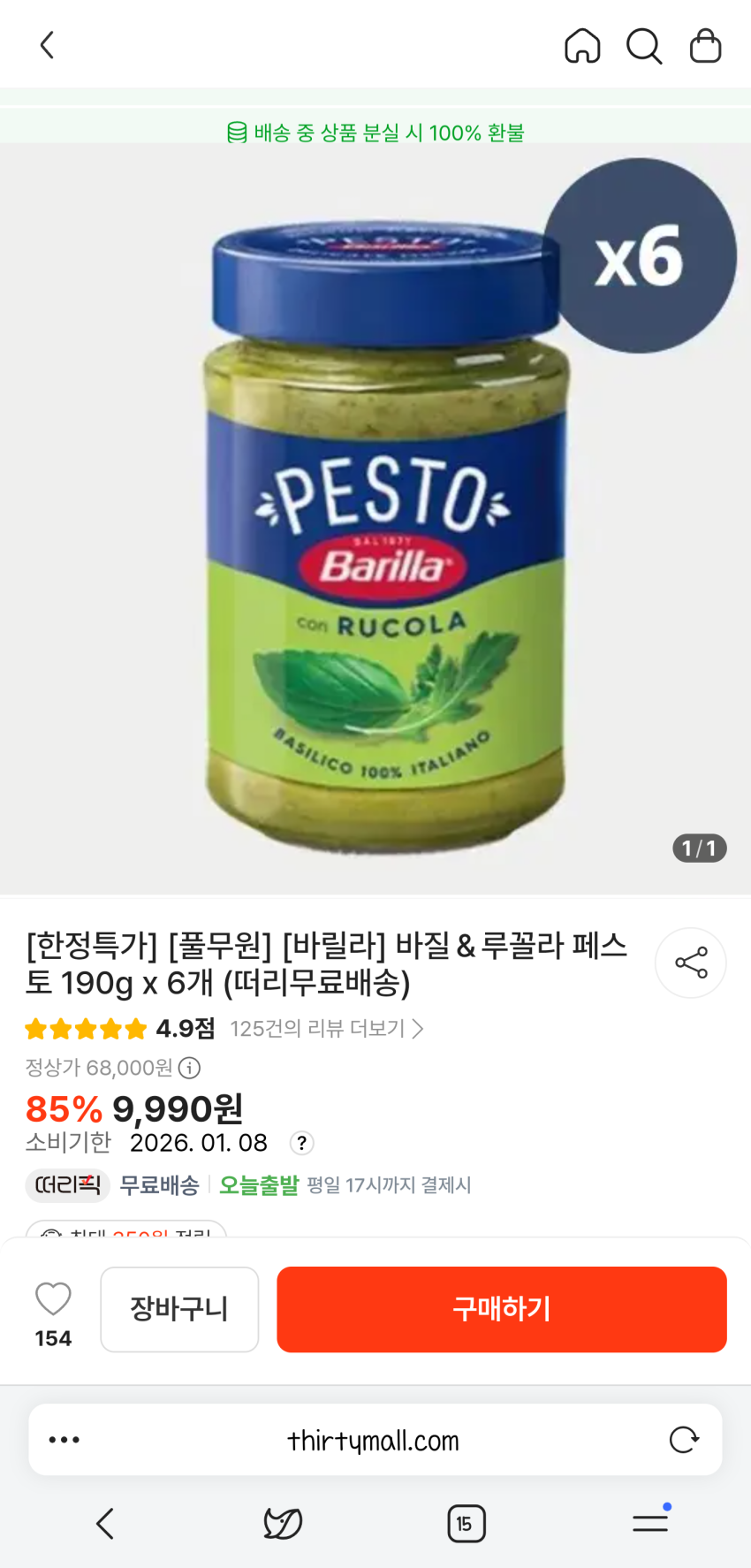Open the home icon in the header
751x1568 pixels.
tap(582, 45)
